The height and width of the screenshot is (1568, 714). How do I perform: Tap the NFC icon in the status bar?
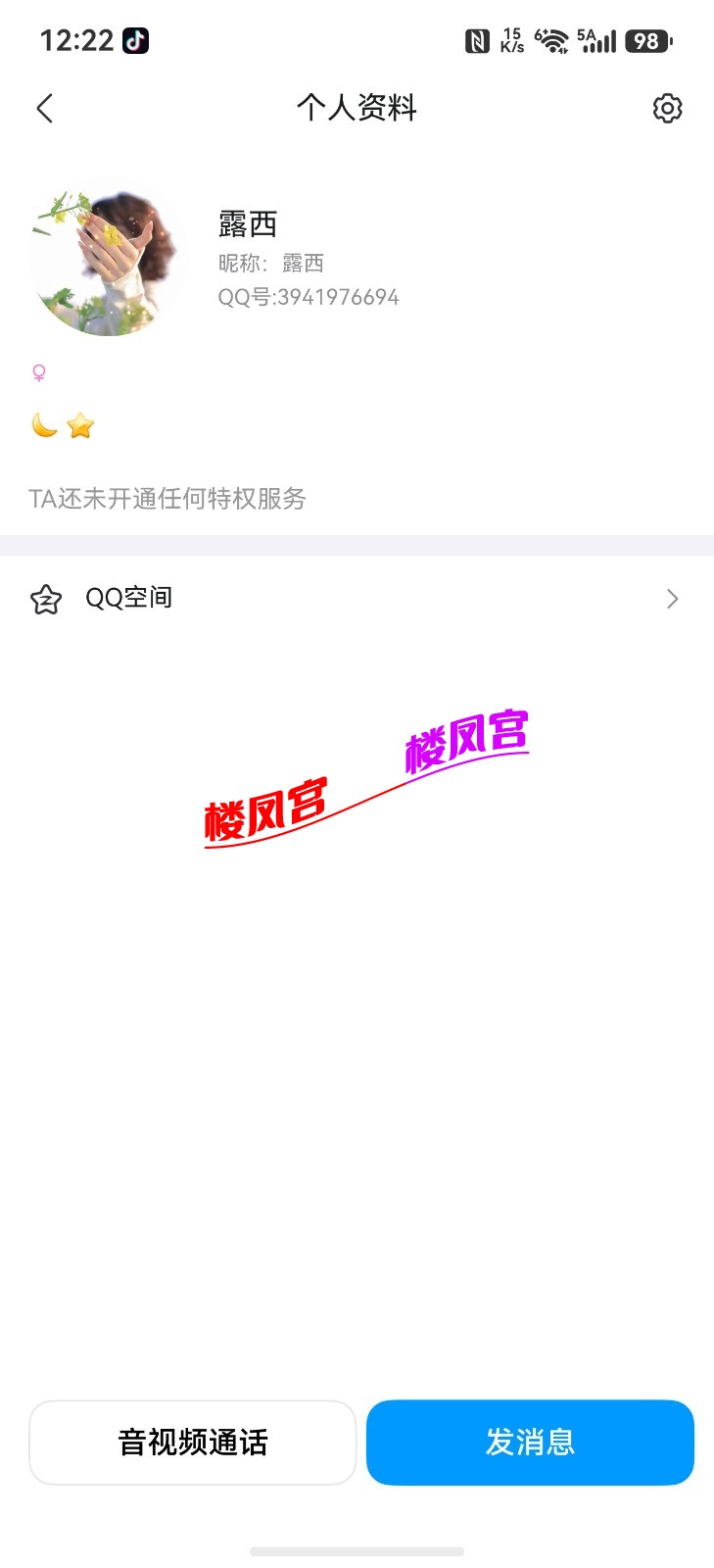click(478, 40)
